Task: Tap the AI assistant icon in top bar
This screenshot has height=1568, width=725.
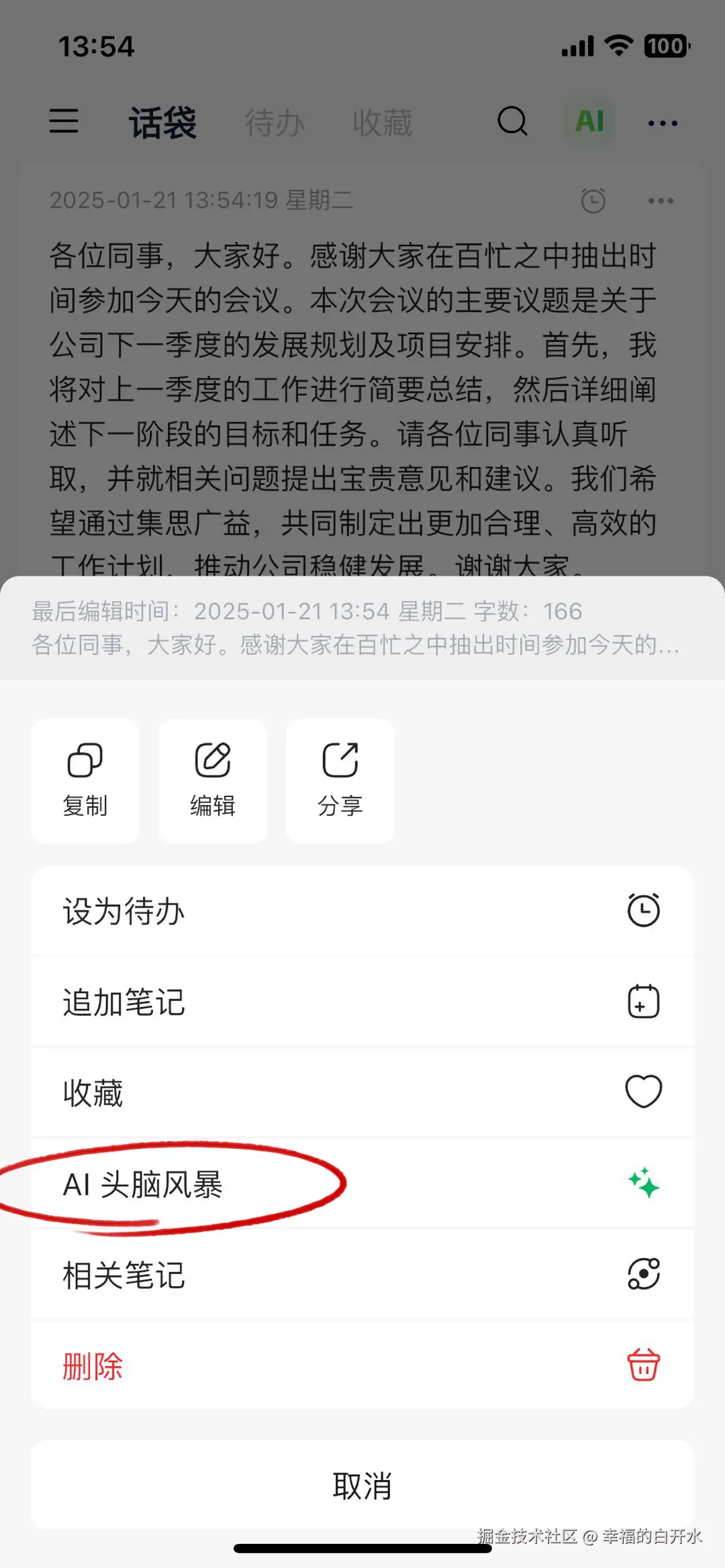Action: pyautogui.click(x=589, y=121)
